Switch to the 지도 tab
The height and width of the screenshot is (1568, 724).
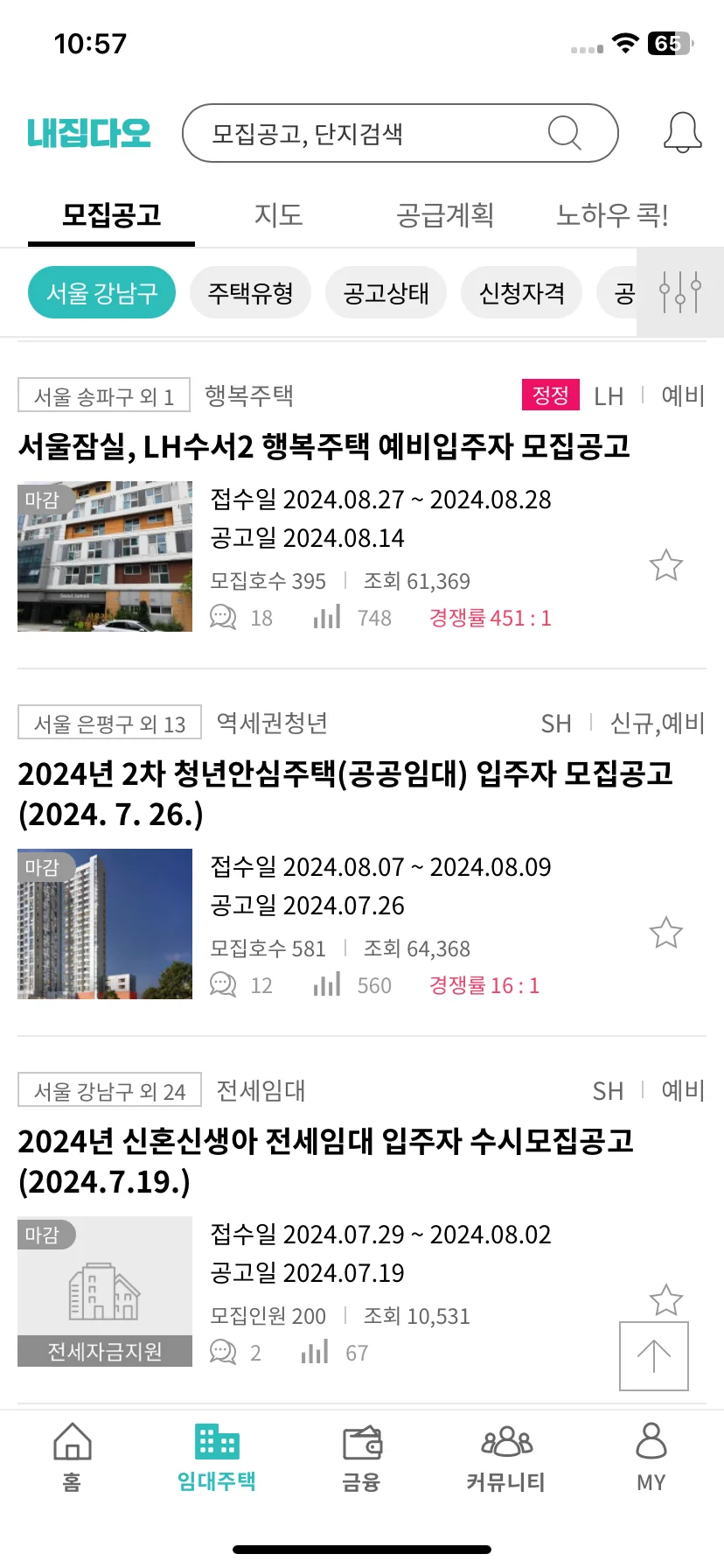click(279, 214)
